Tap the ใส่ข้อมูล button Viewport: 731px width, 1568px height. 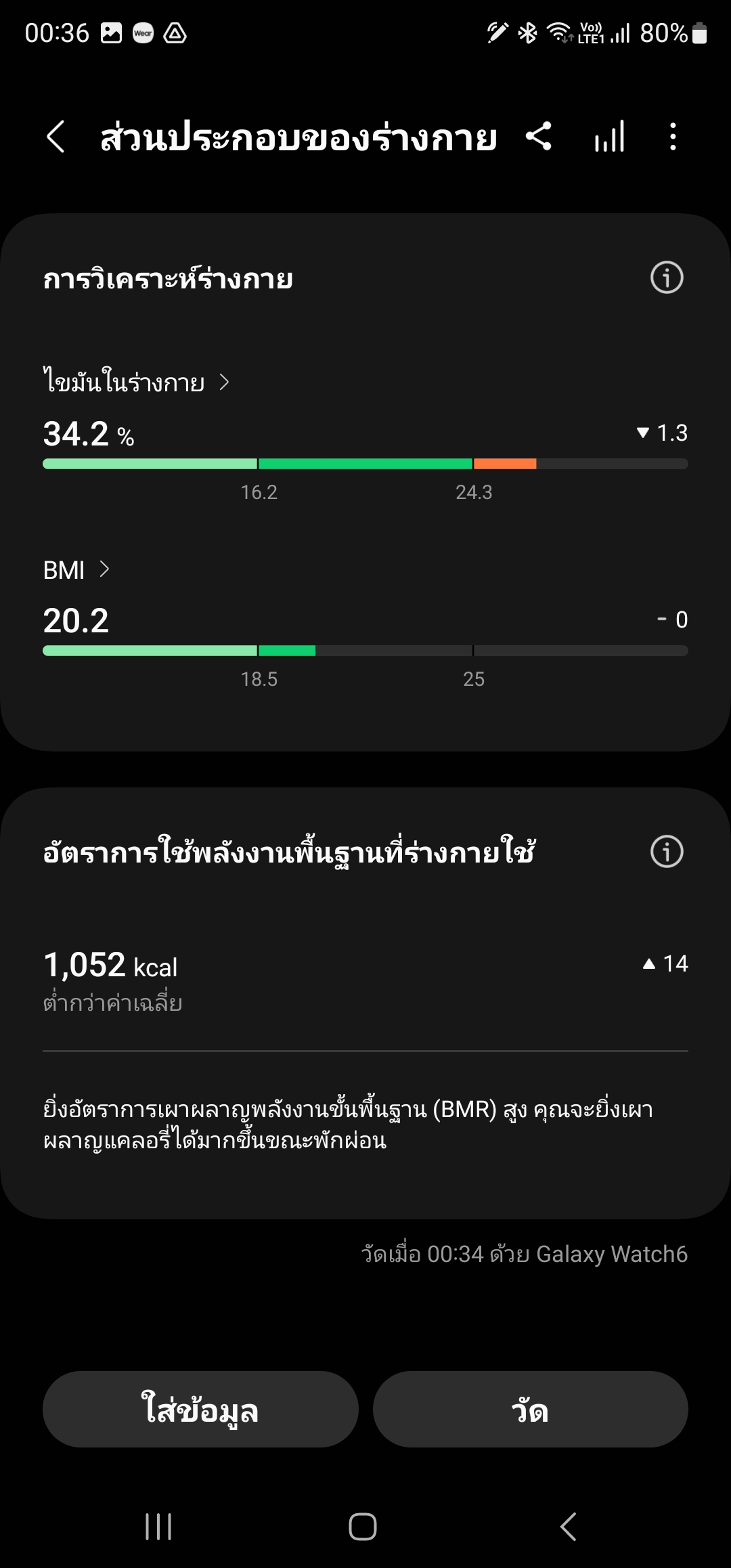point(200,1410)
